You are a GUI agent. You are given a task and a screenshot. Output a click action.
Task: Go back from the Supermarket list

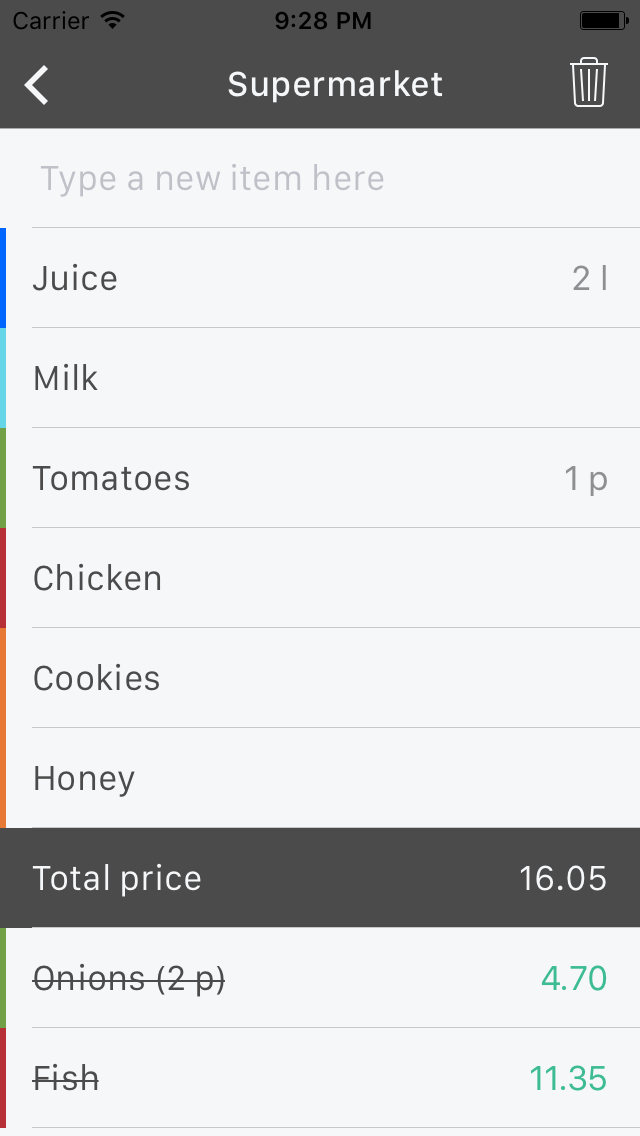(x=37, y=85)
